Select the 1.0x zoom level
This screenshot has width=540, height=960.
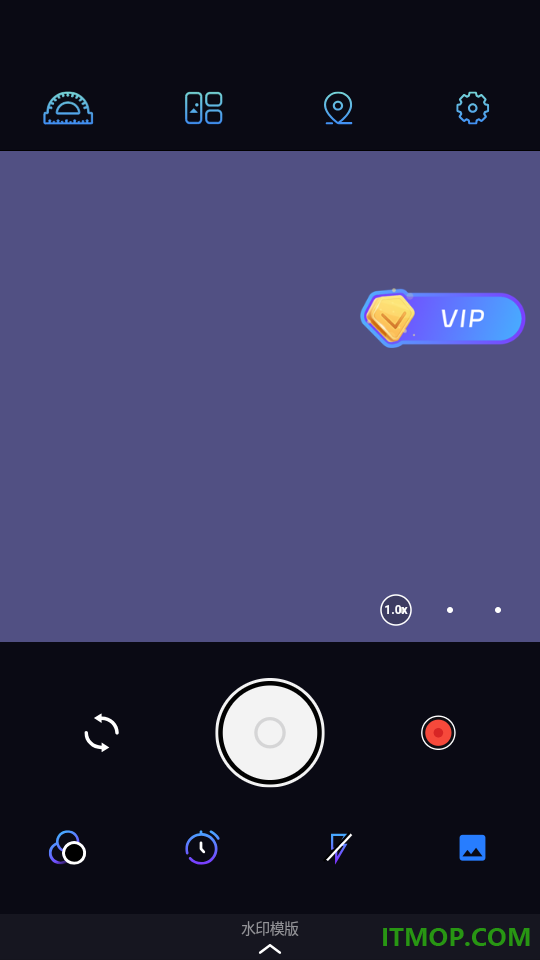[396, 610]
